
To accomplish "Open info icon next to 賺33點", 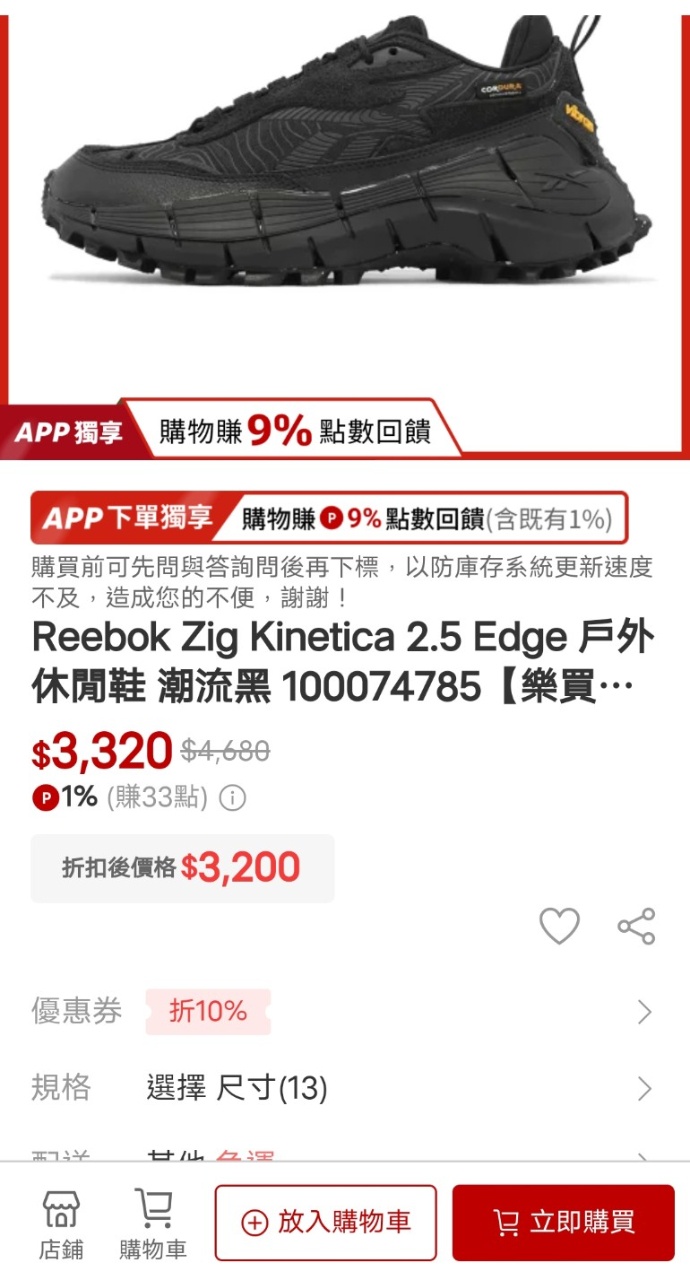I will pos(232,798).
